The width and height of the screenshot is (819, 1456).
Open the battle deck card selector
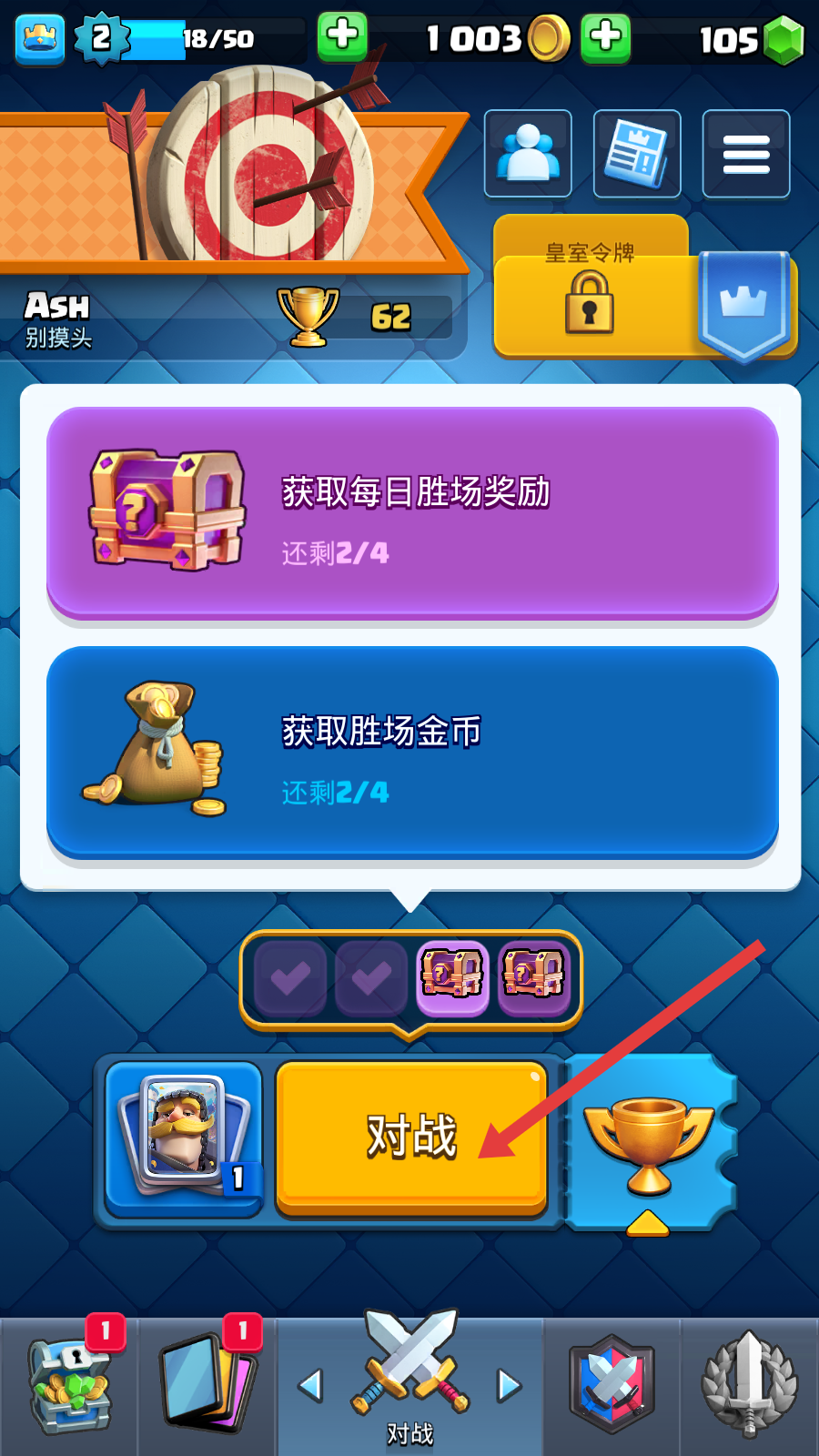pos(184,1137)
